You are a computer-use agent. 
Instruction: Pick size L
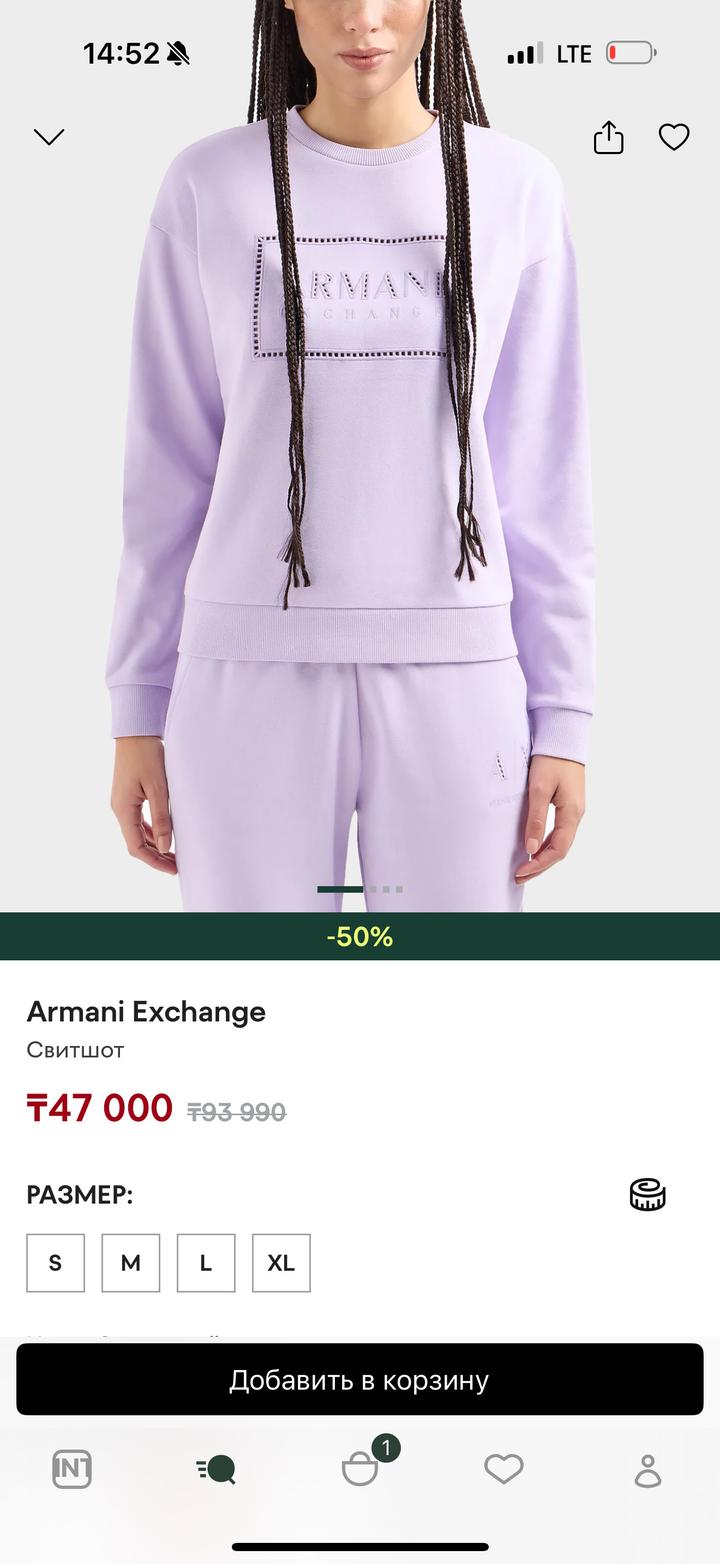click(205, 1263)
